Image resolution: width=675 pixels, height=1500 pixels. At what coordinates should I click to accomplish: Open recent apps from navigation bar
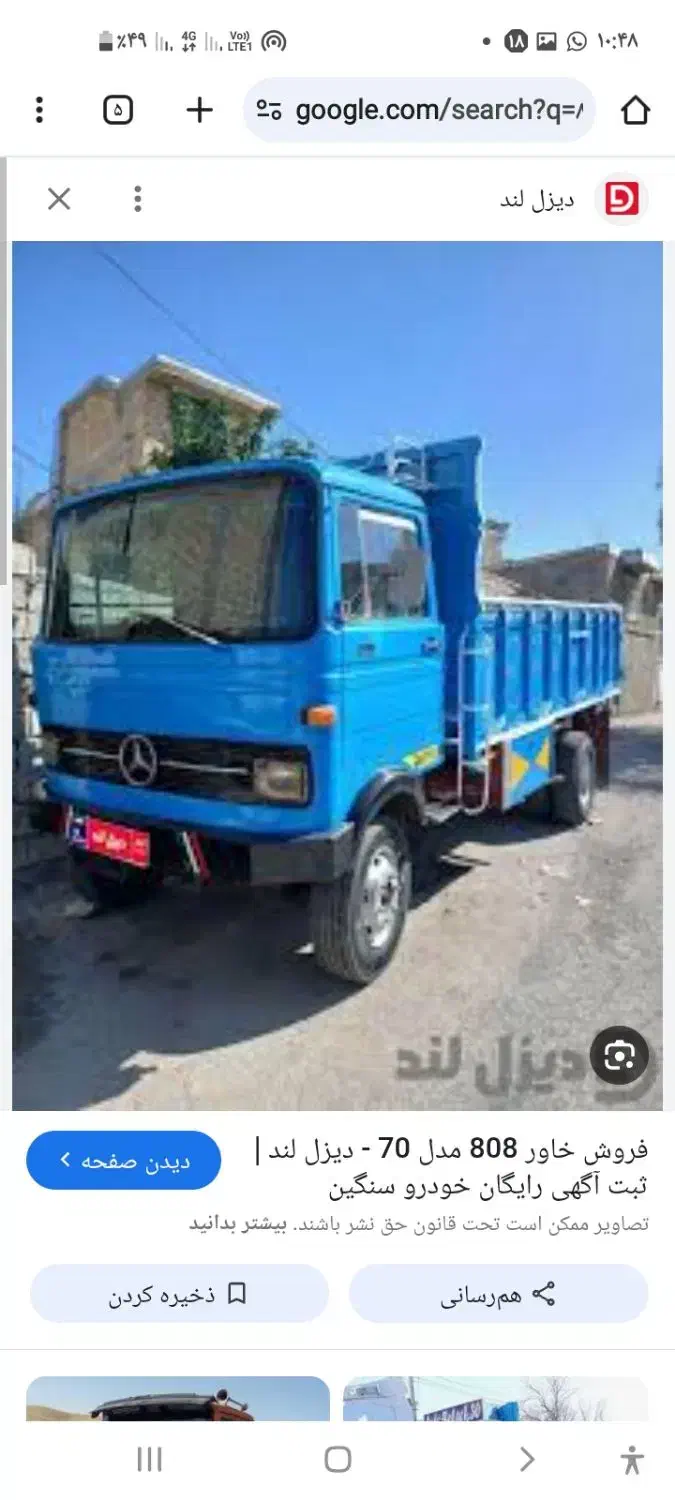coord(149,1460)
